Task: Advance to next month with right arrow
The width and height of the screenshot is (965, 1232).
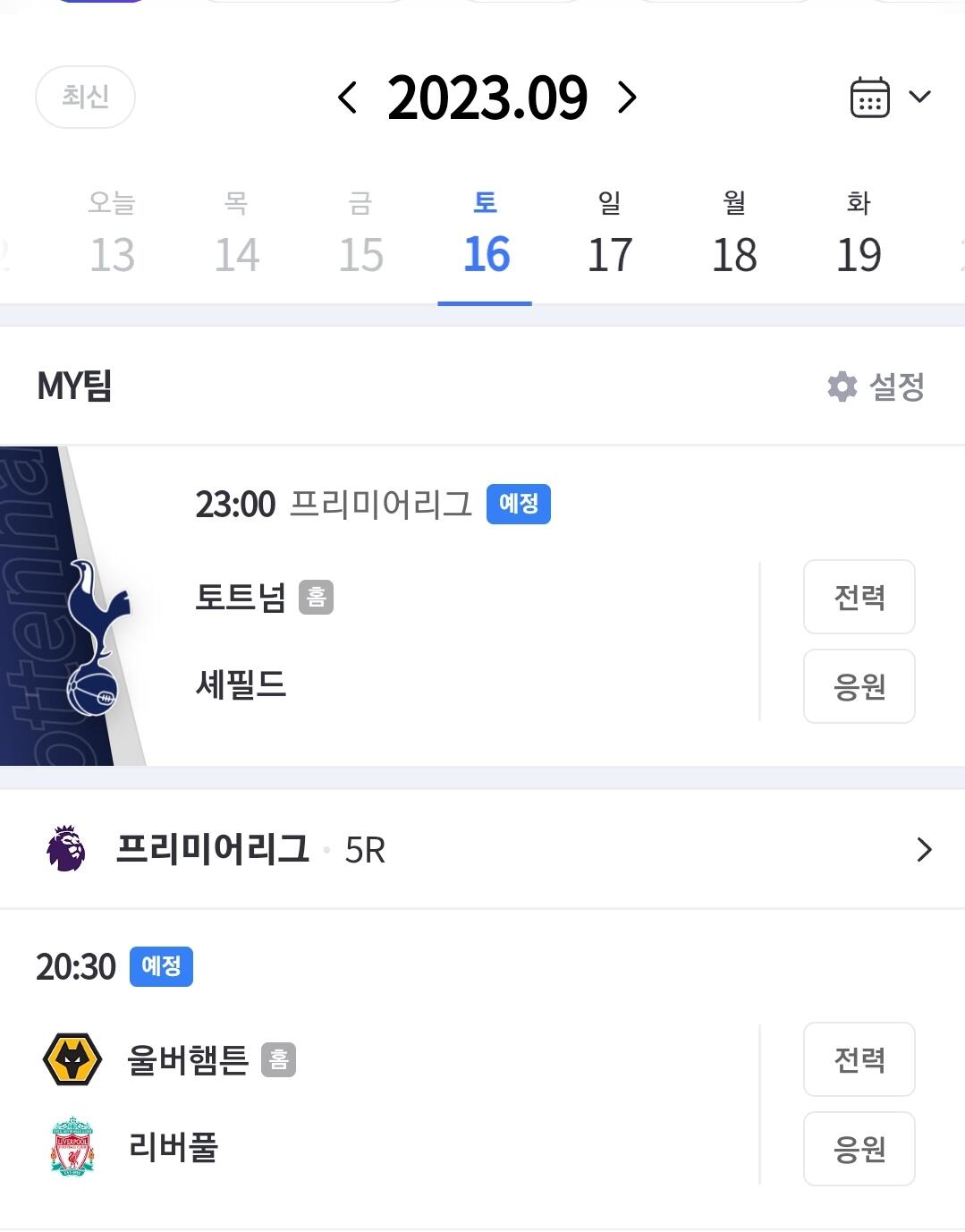Action: [625, 98]
